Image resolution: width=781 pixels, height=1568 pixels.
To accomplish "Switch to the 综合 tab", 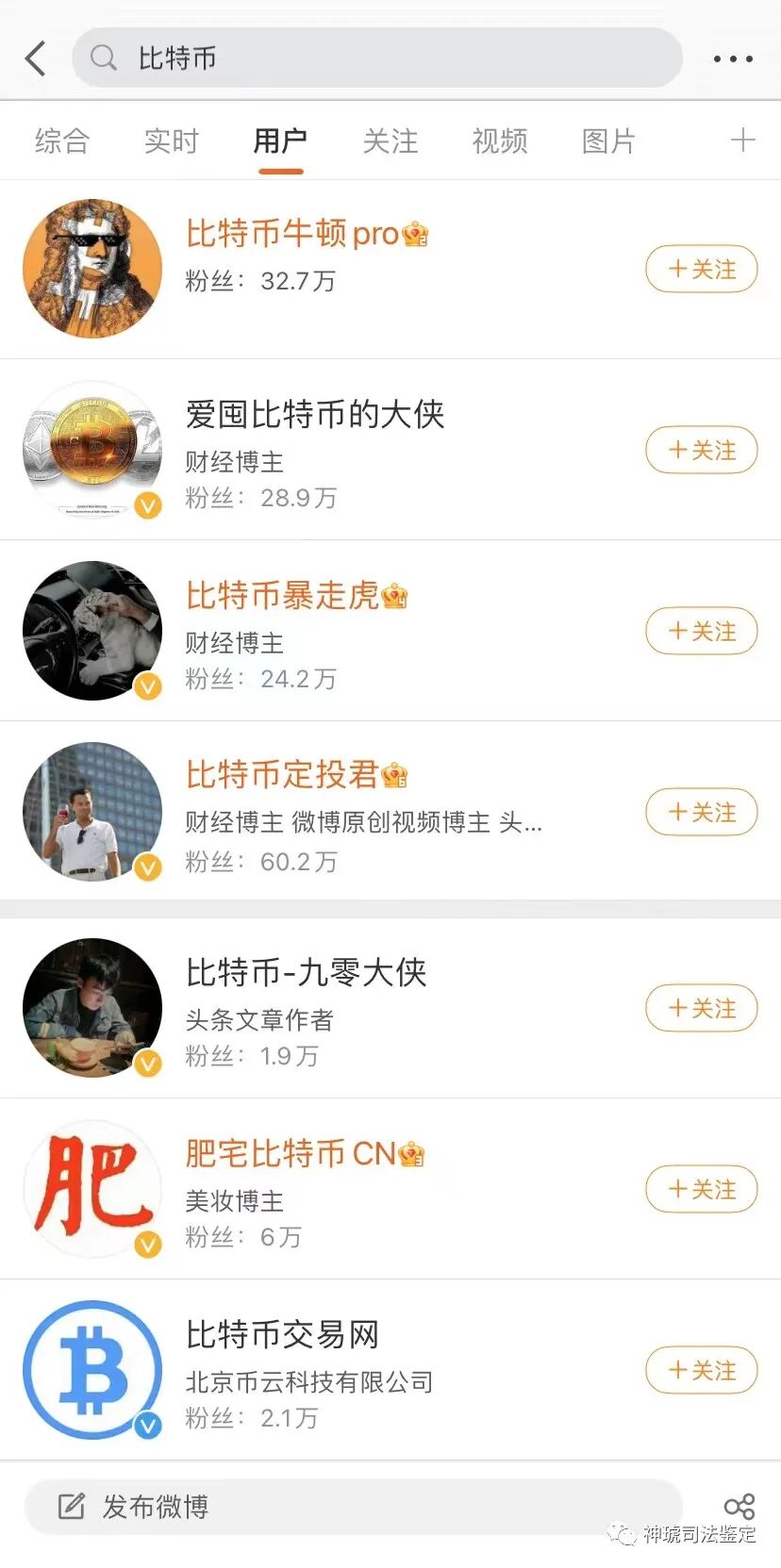I will 62,141.
